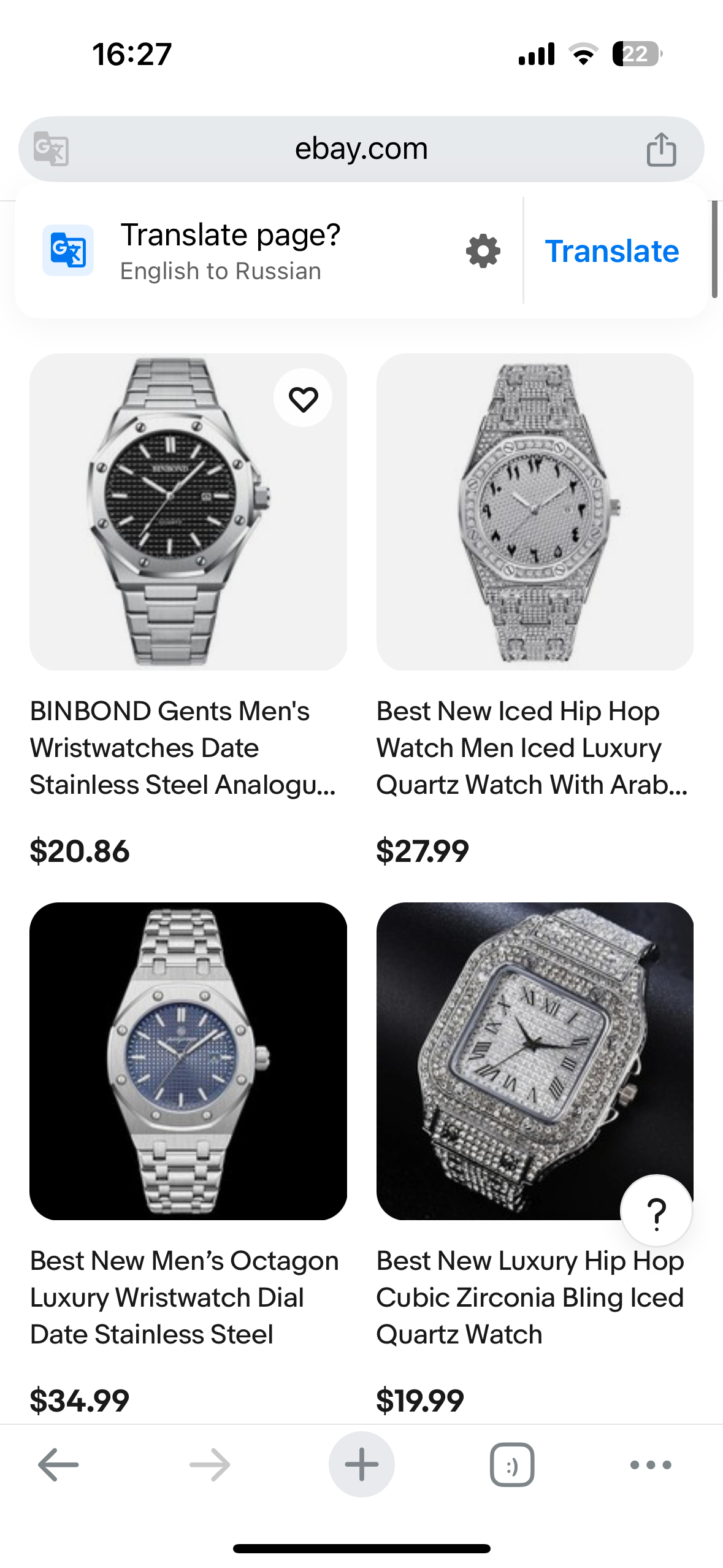Tap the translate icon in address bar

click(x=51, y=149)
